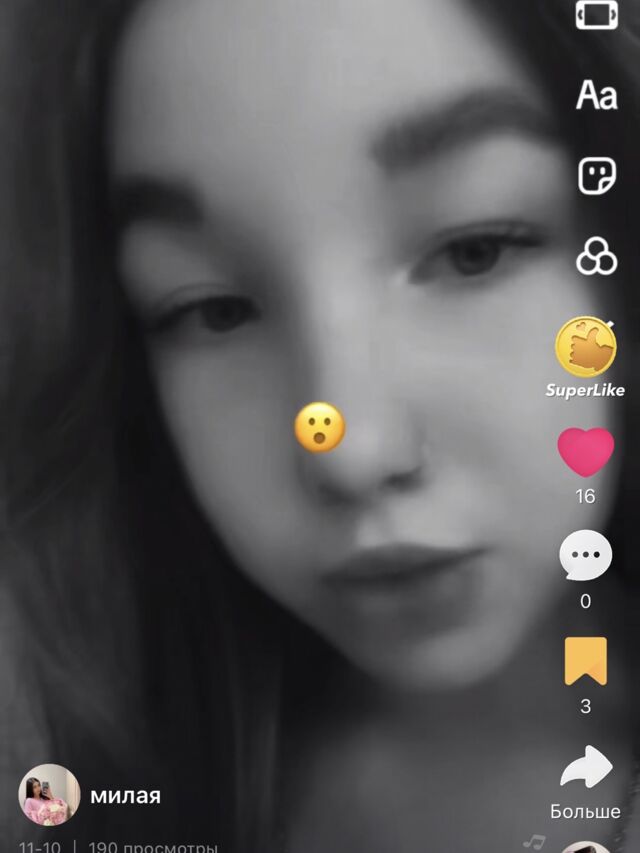Send a SuperLike

click(586, 348)
